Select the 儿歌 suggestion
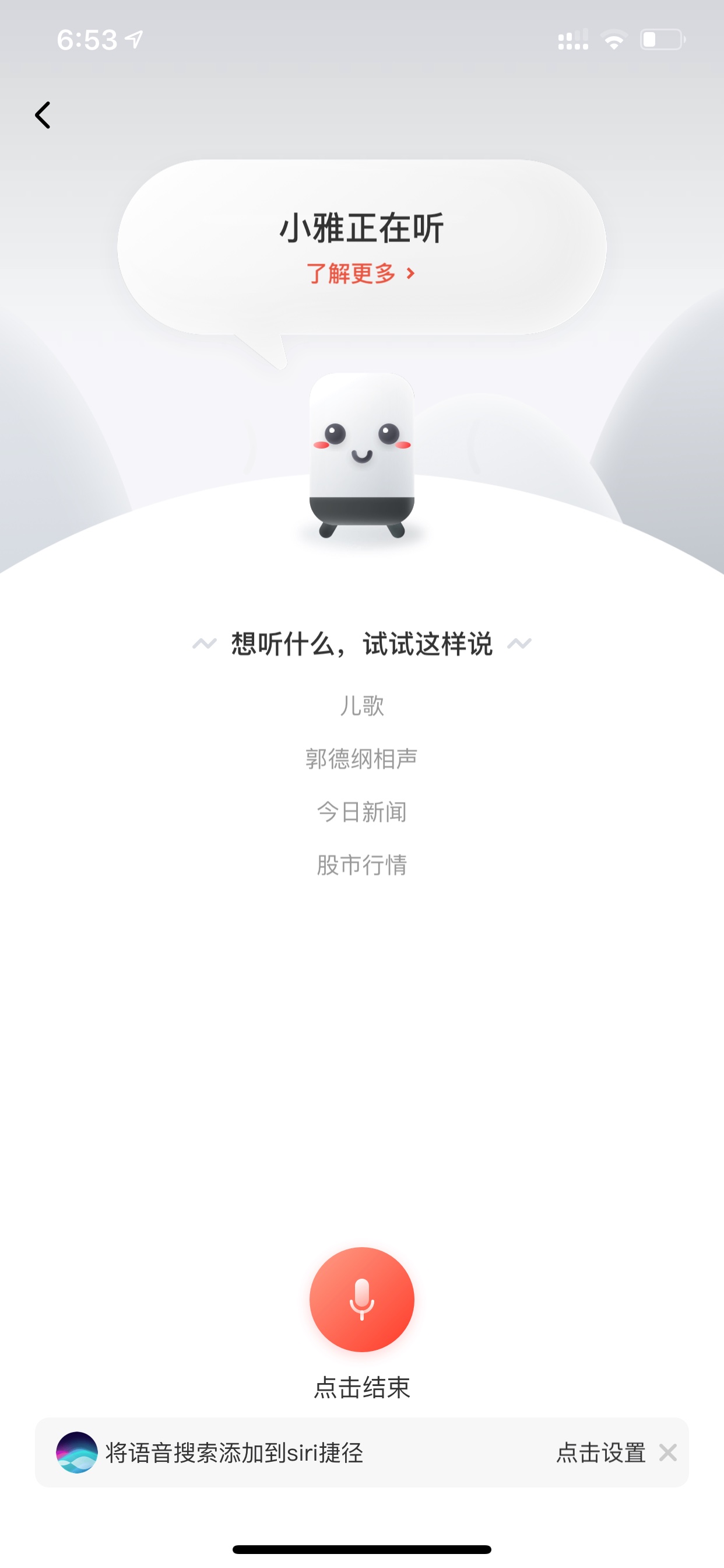Screen dimensions: 724x1568 click(x=362, y=705)
